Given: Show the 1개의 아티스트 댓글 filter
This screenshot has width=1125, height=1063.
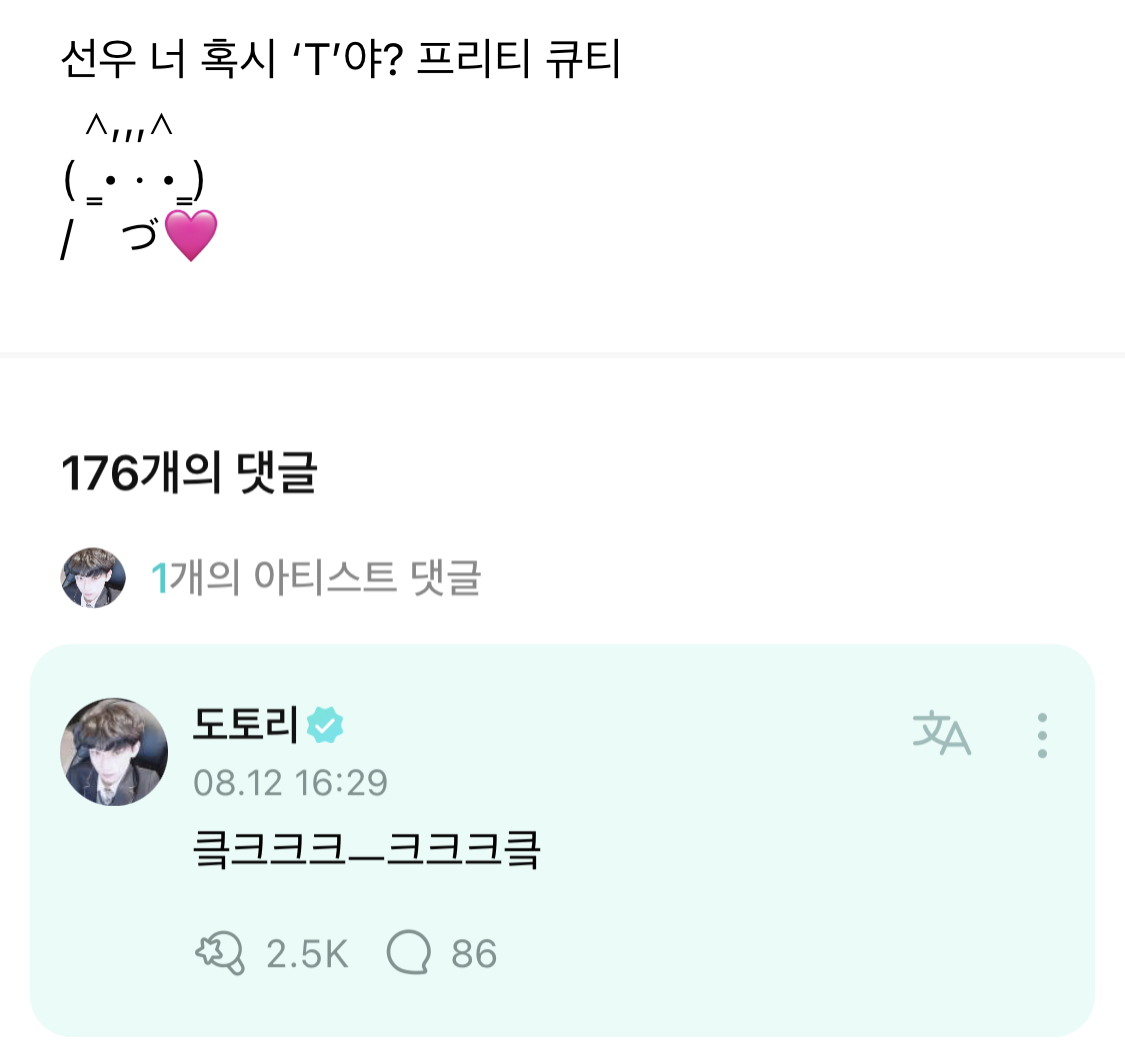Looking at the screenshot, I should pyautogui.click(x=315, y=577).
